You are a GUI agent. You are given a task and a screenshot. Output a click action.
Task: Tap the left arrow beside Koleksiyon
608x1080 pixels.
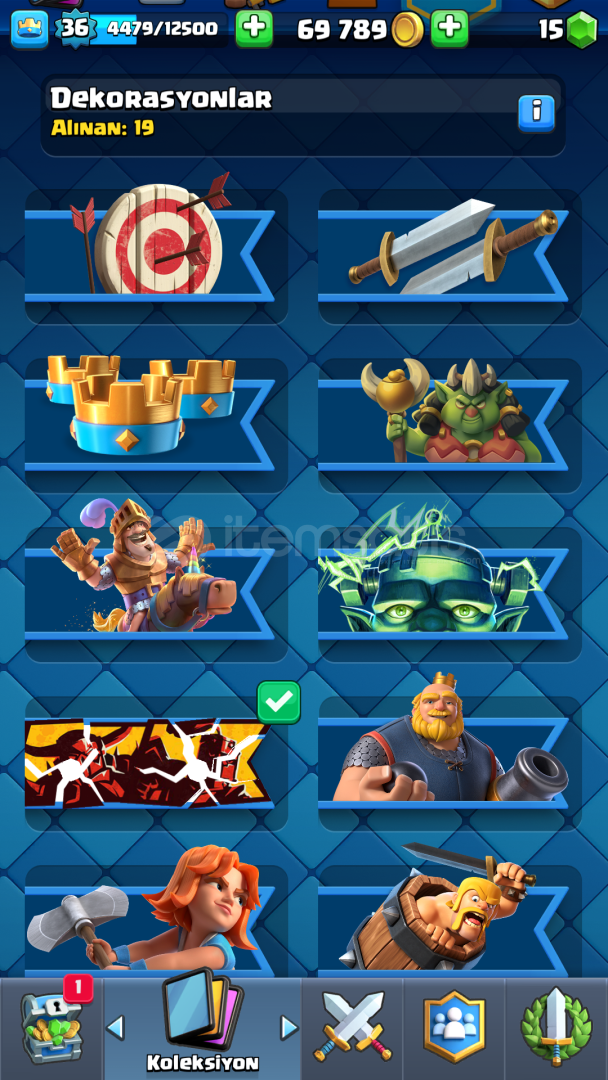pyautogui.click(x=116, y=1028)
